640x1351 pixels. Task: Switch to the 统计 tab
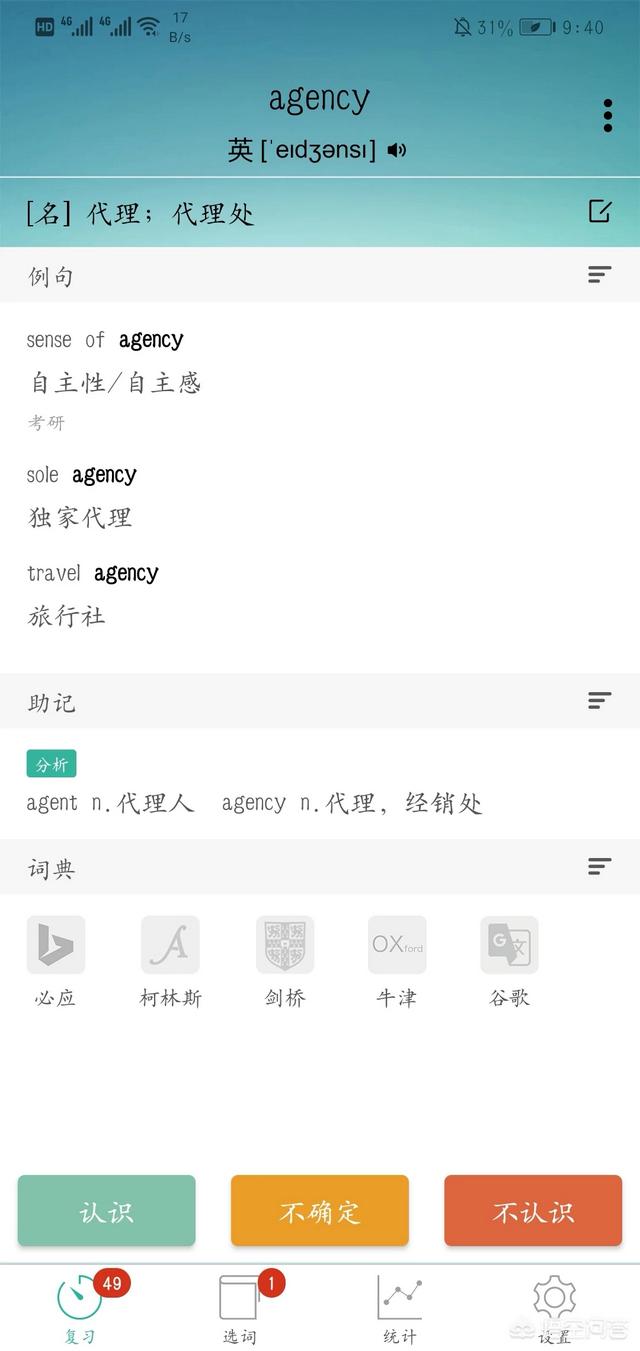(400, 1308)
